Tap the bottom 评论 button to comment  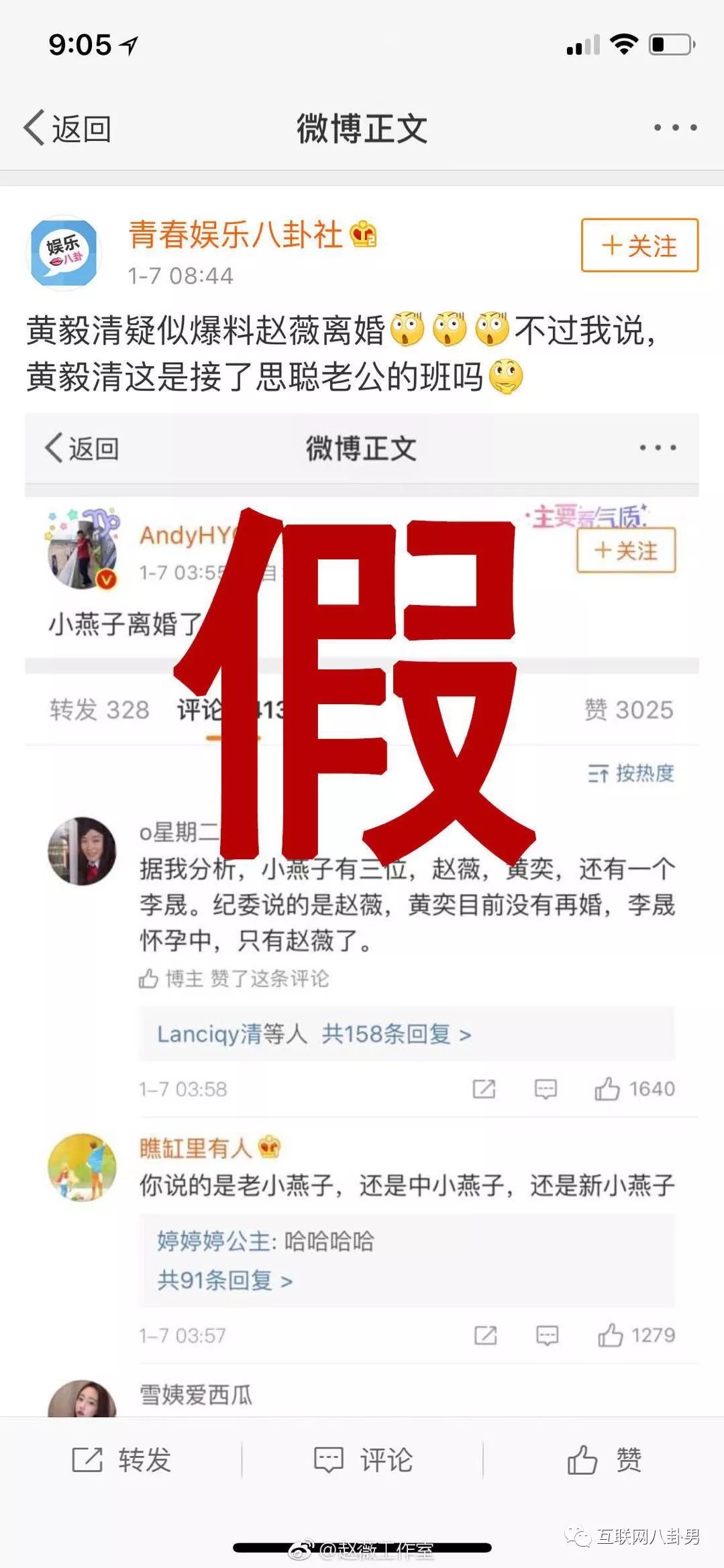tap(362, 1460)
